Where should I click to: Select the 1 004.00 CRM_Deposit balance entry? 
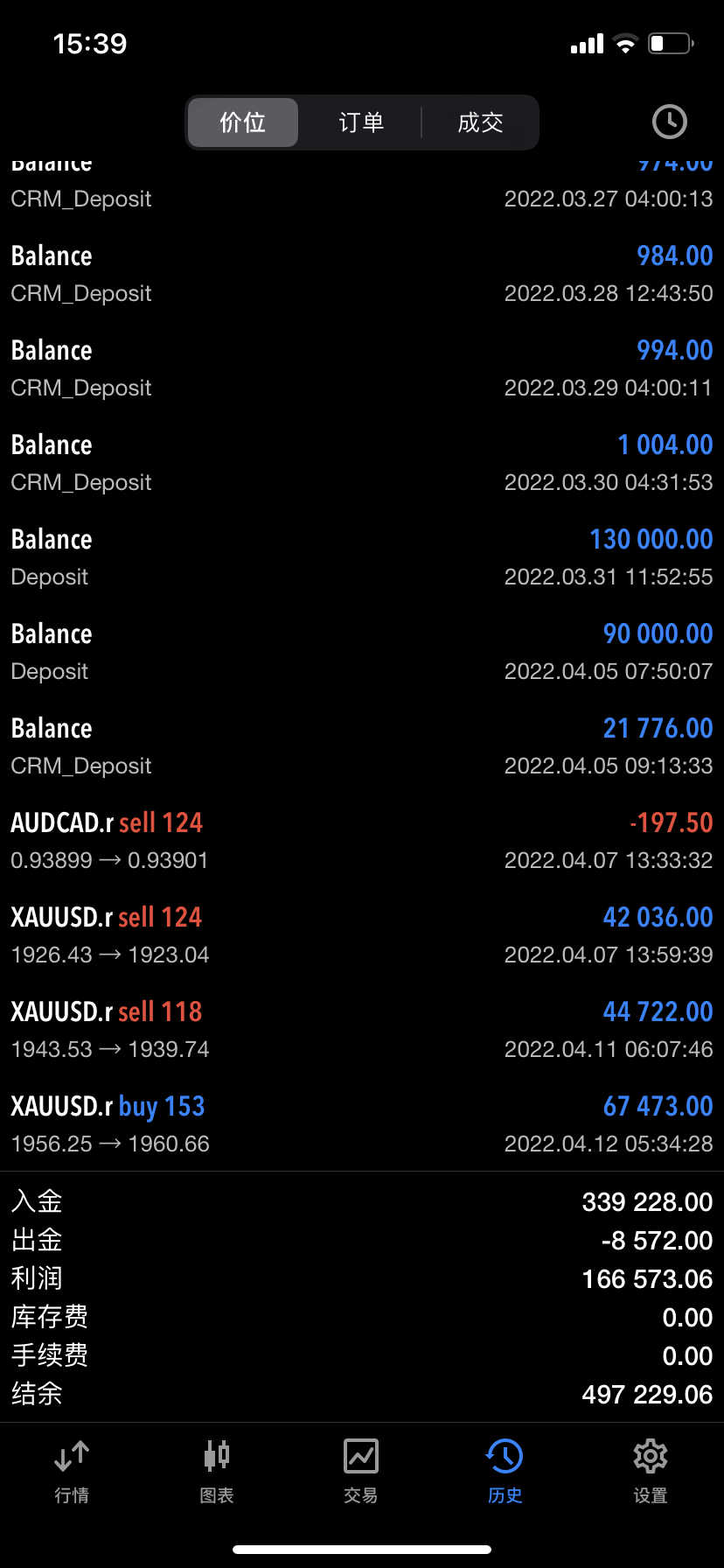tap(362, 462)
